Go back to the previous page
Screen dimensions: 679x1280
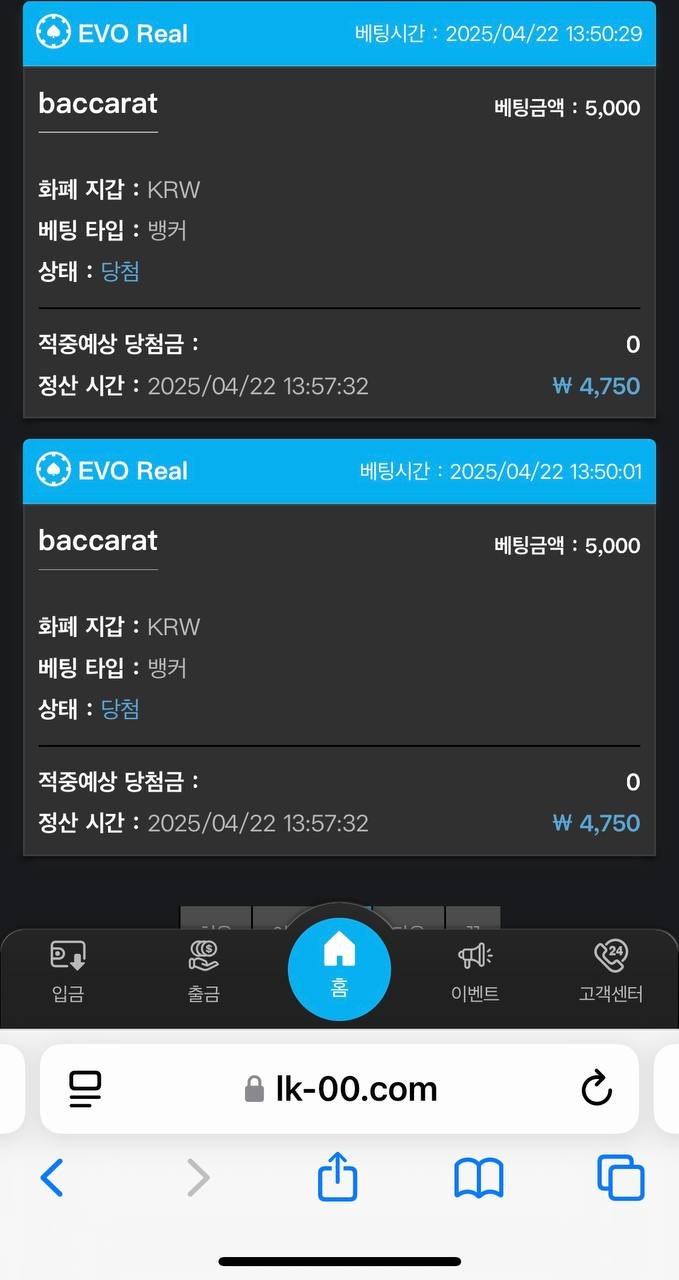52,1178
